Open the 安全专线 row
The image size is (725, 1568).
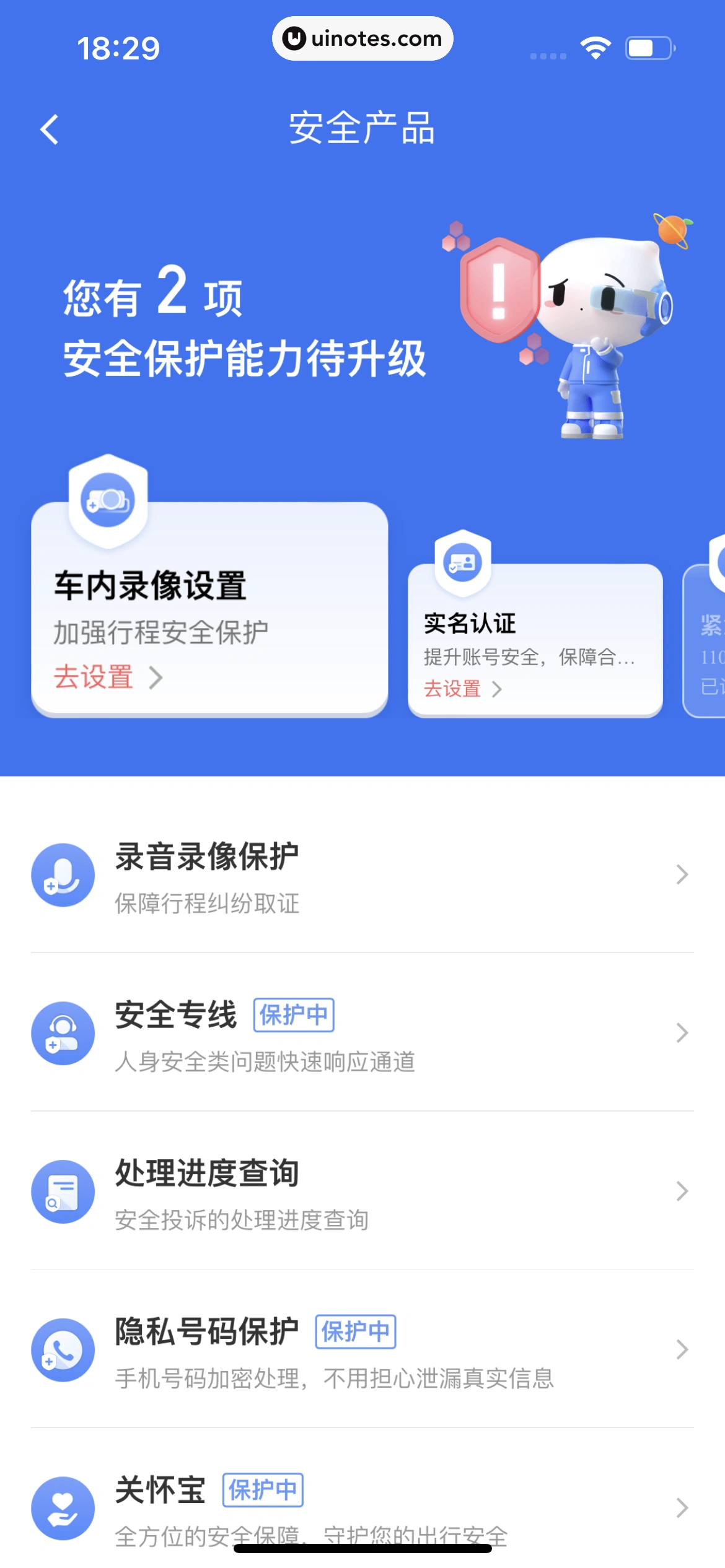(362, 1033)
